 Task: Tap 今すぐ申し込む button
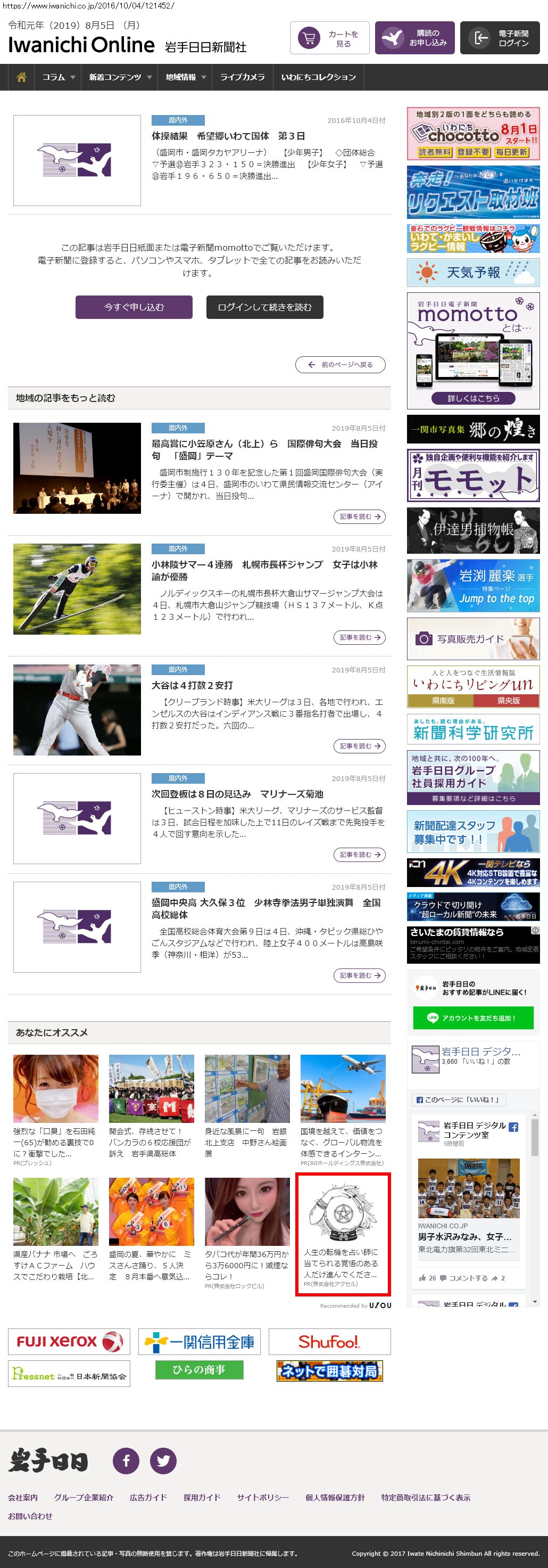coord(134,307)
